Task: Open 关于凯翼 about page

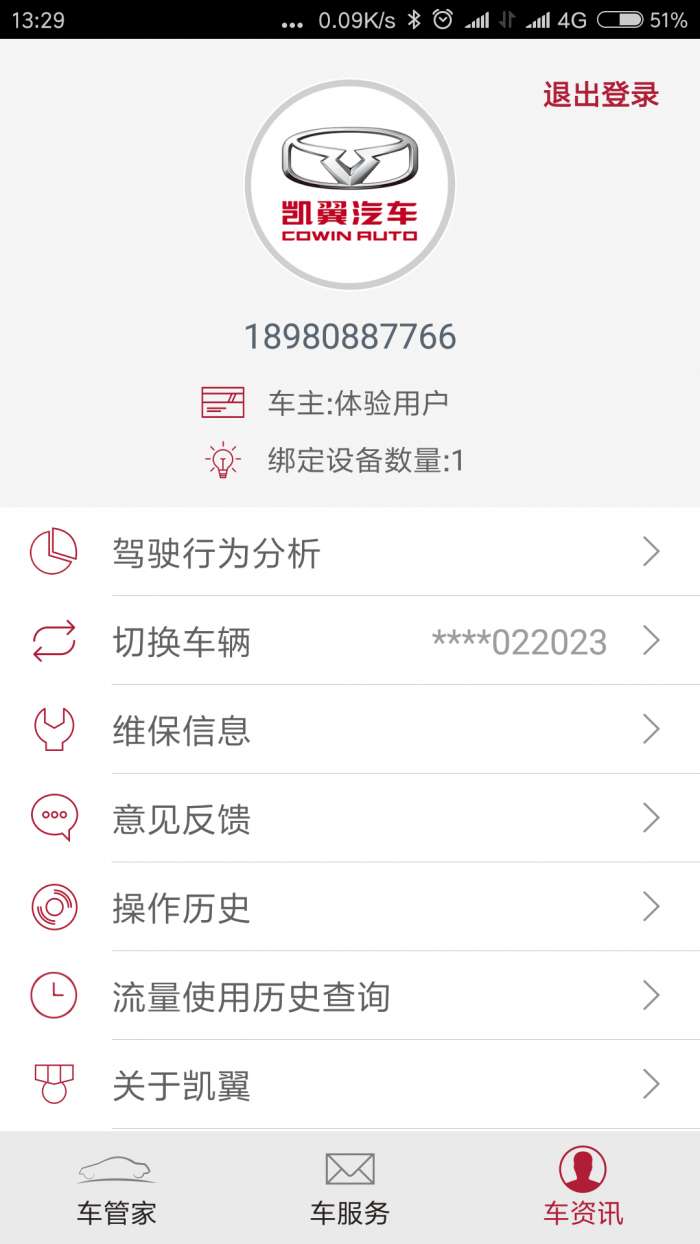Action: [350, 1085]
